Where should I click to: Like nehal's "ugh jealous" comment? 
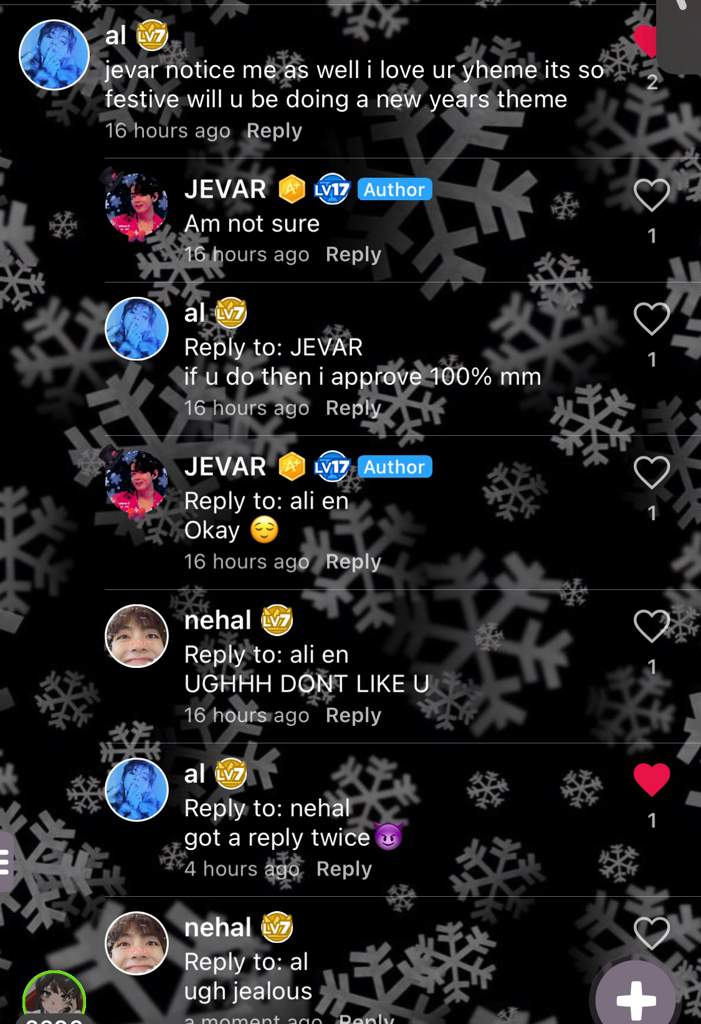651,933
